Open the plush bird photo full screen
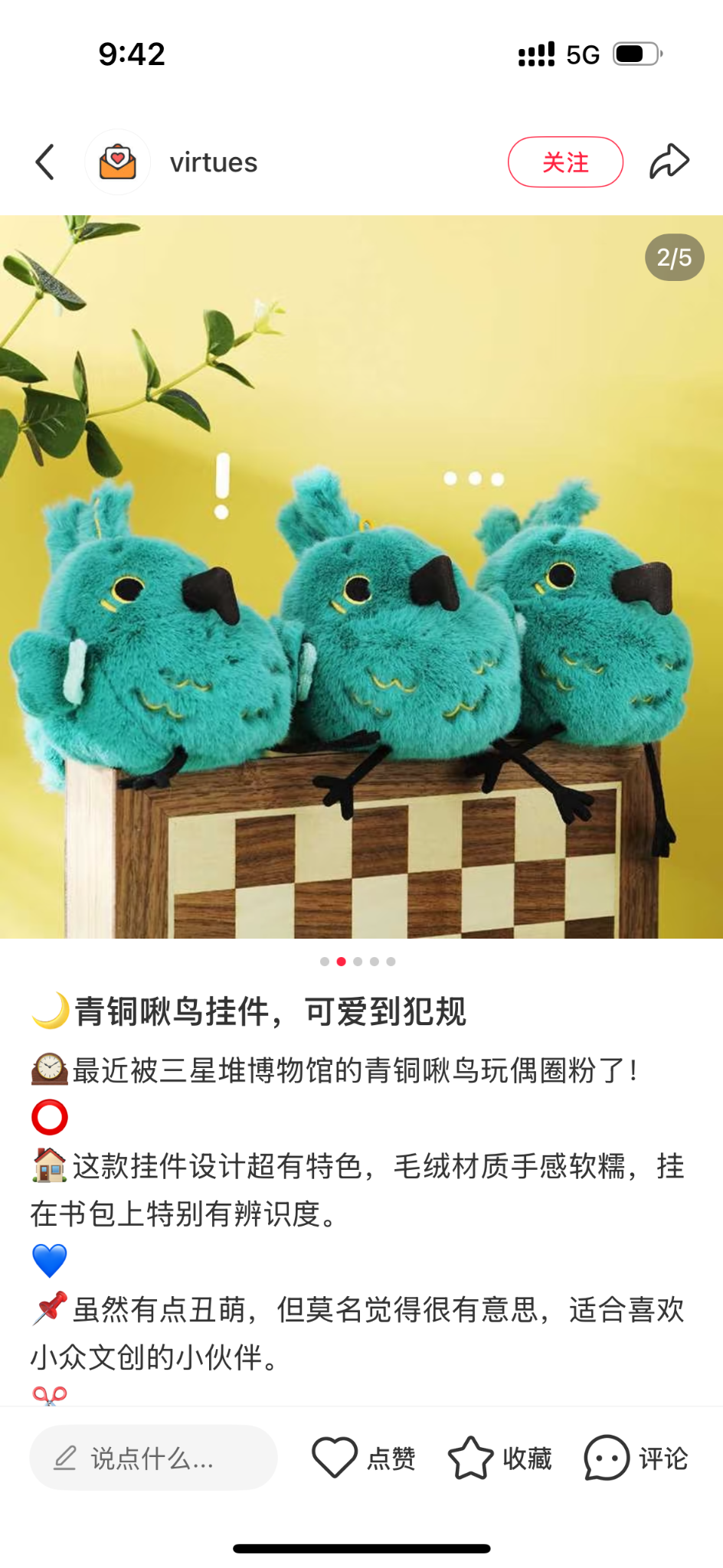 [361, 576]
